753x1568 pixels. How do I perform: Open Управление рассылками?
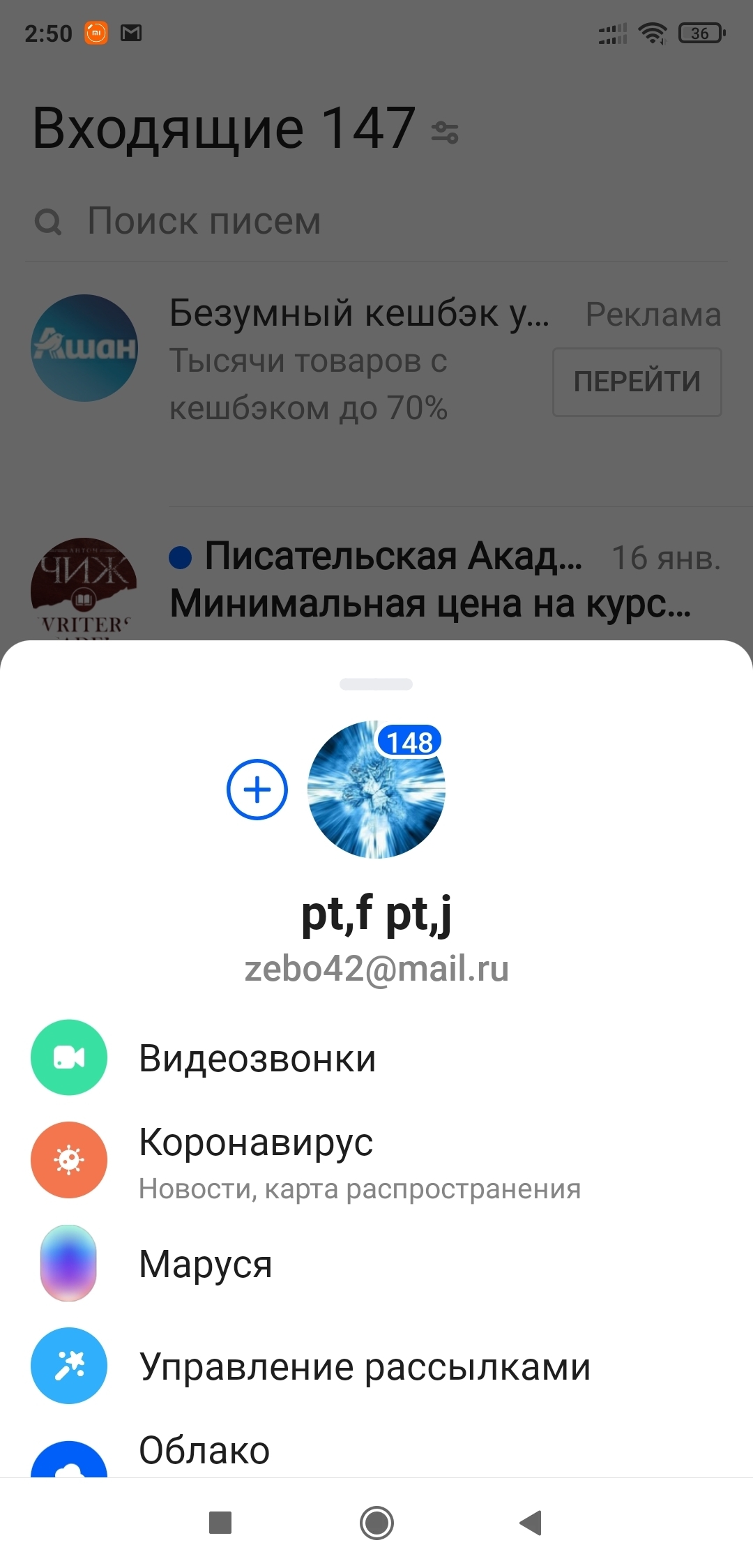364,1366
